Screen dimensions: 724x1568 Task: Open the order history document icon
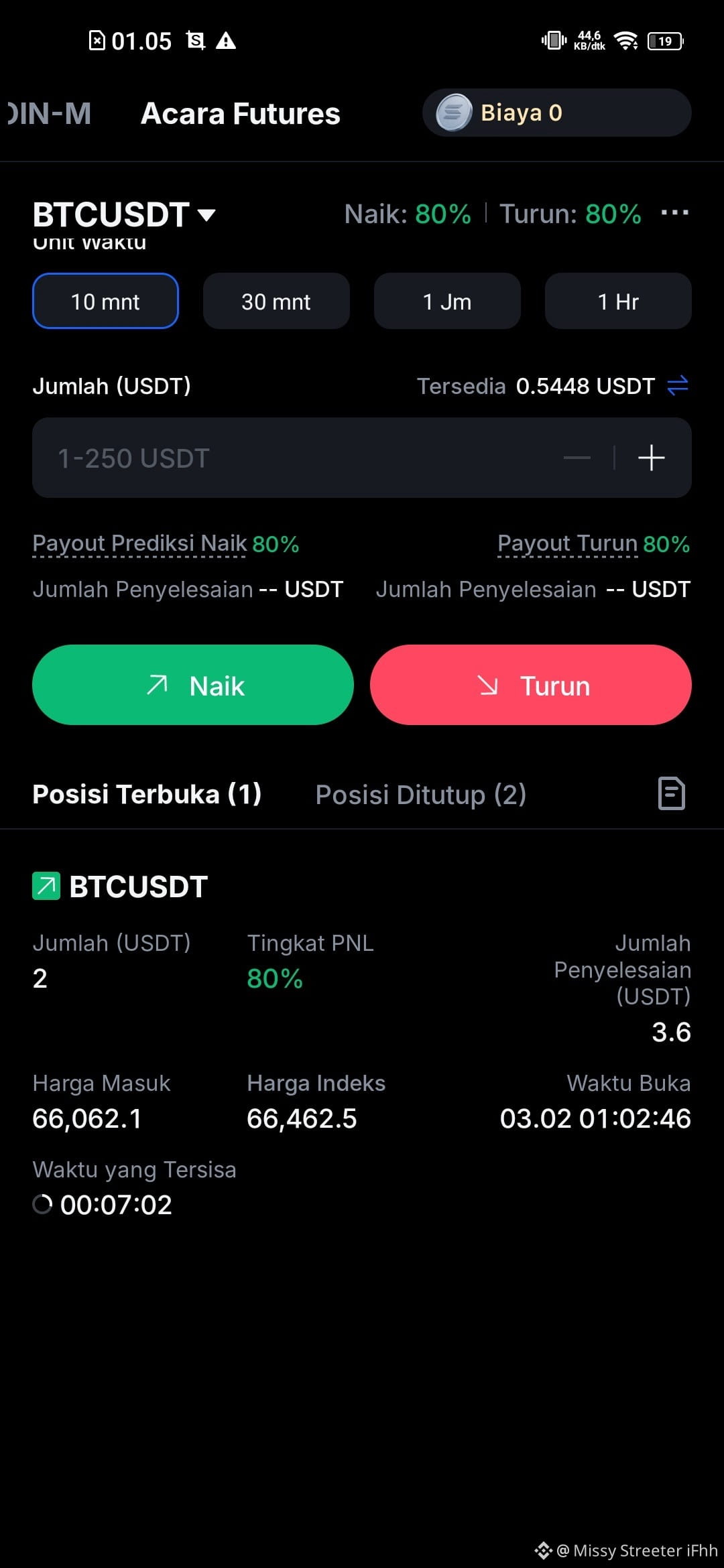671,794
